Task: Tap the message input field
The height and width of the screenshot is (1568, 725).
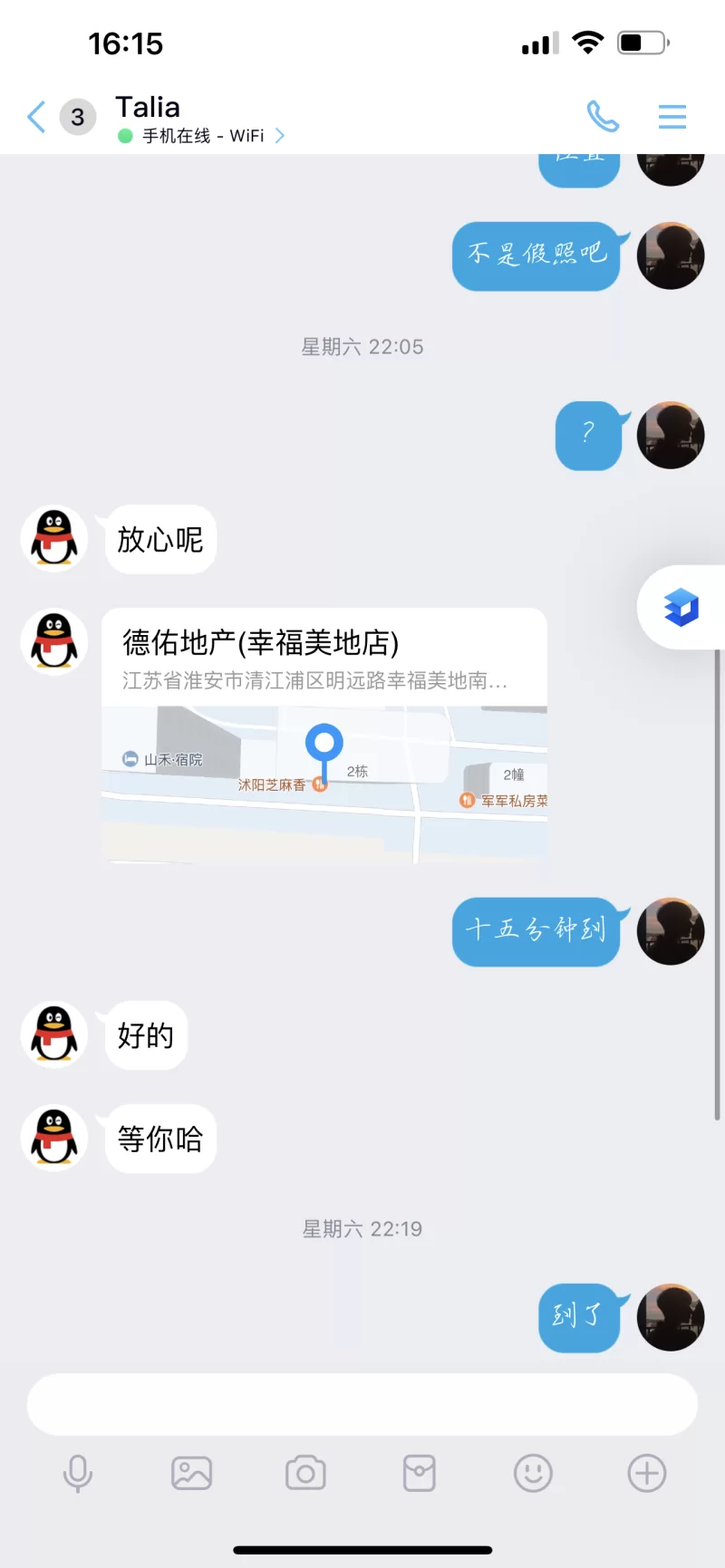Action: coord(362,1403)
